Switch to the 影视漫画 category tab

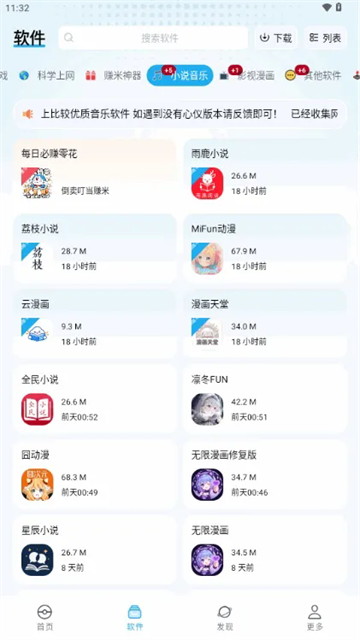(247, 76)
